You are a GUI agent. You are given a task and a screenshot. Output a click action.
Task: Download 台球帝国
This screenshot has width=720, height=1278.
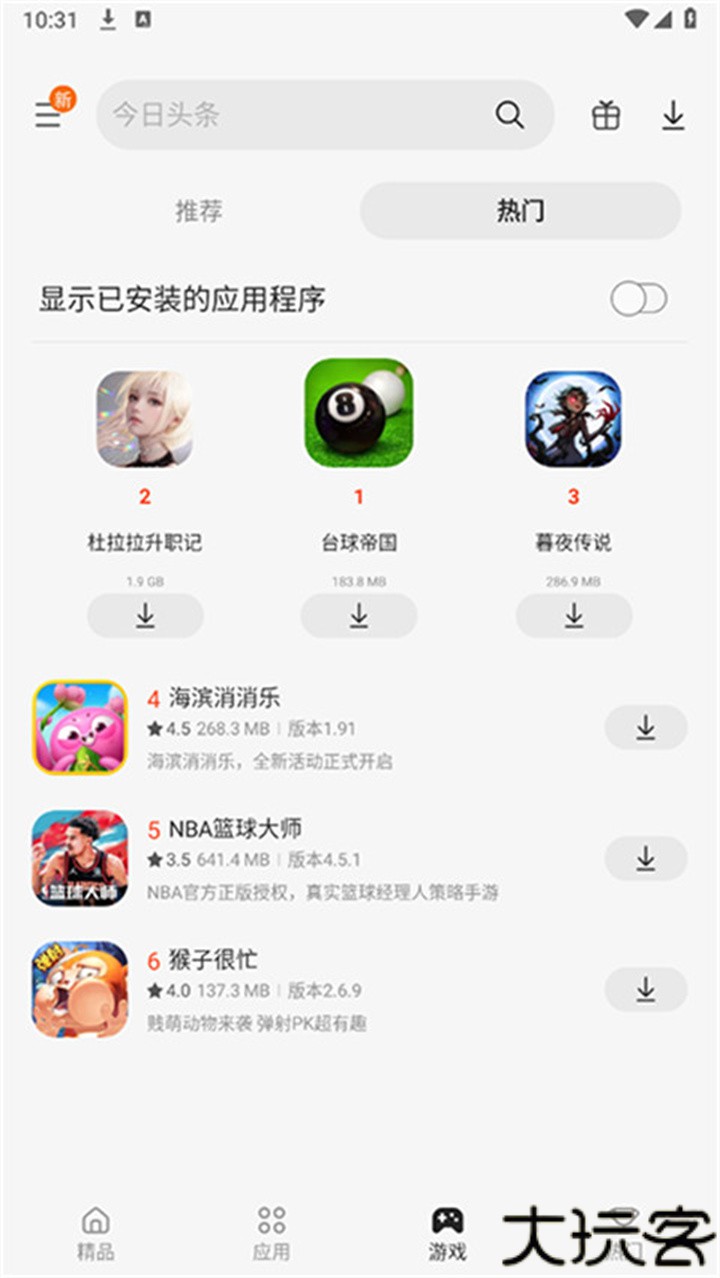coord(359,615)
